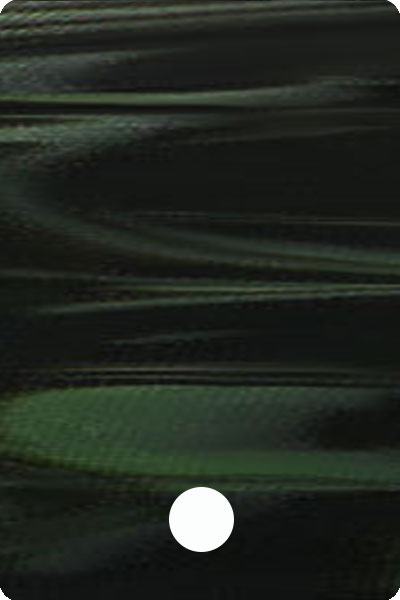400x600 pixels.
Task: Tap the white shutter button
Action: 201,519
